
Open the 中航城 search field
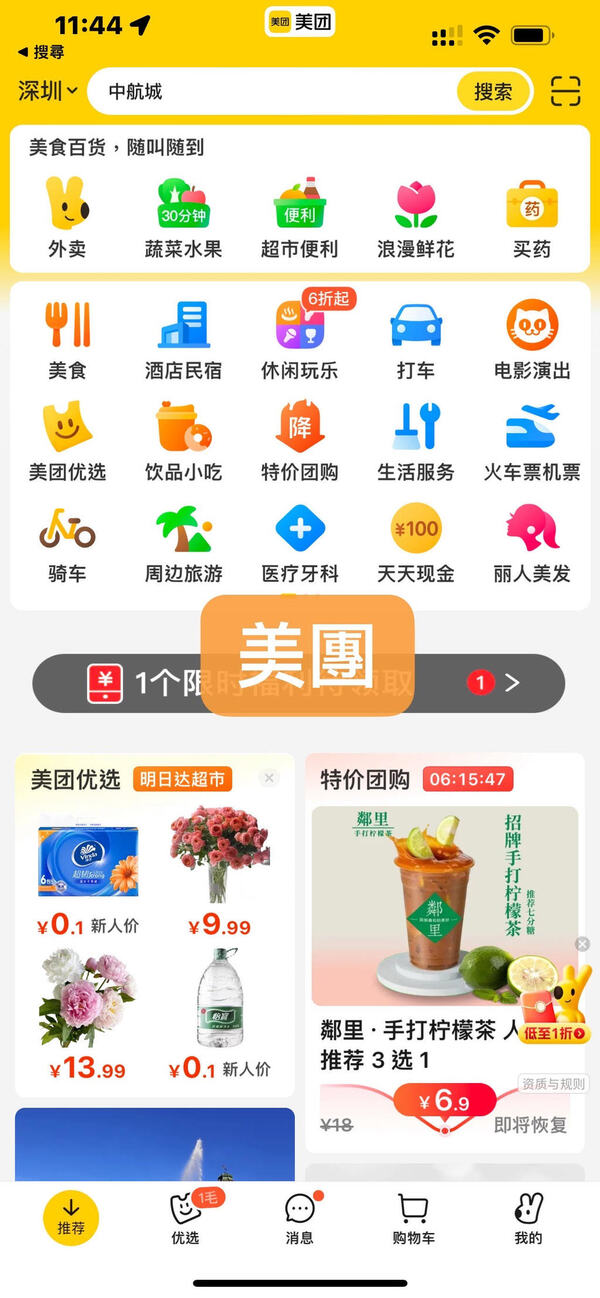click(x=270, y=92)
